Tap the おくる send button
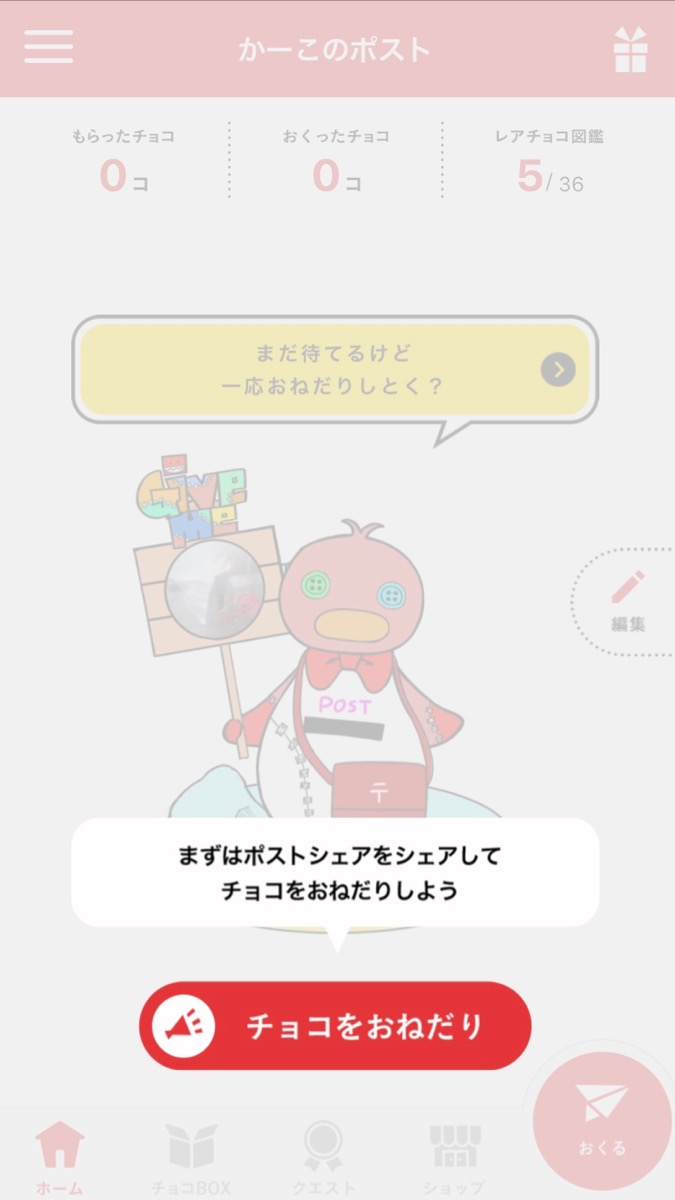Screen dimensions: 675x1200 (602, 1120)
